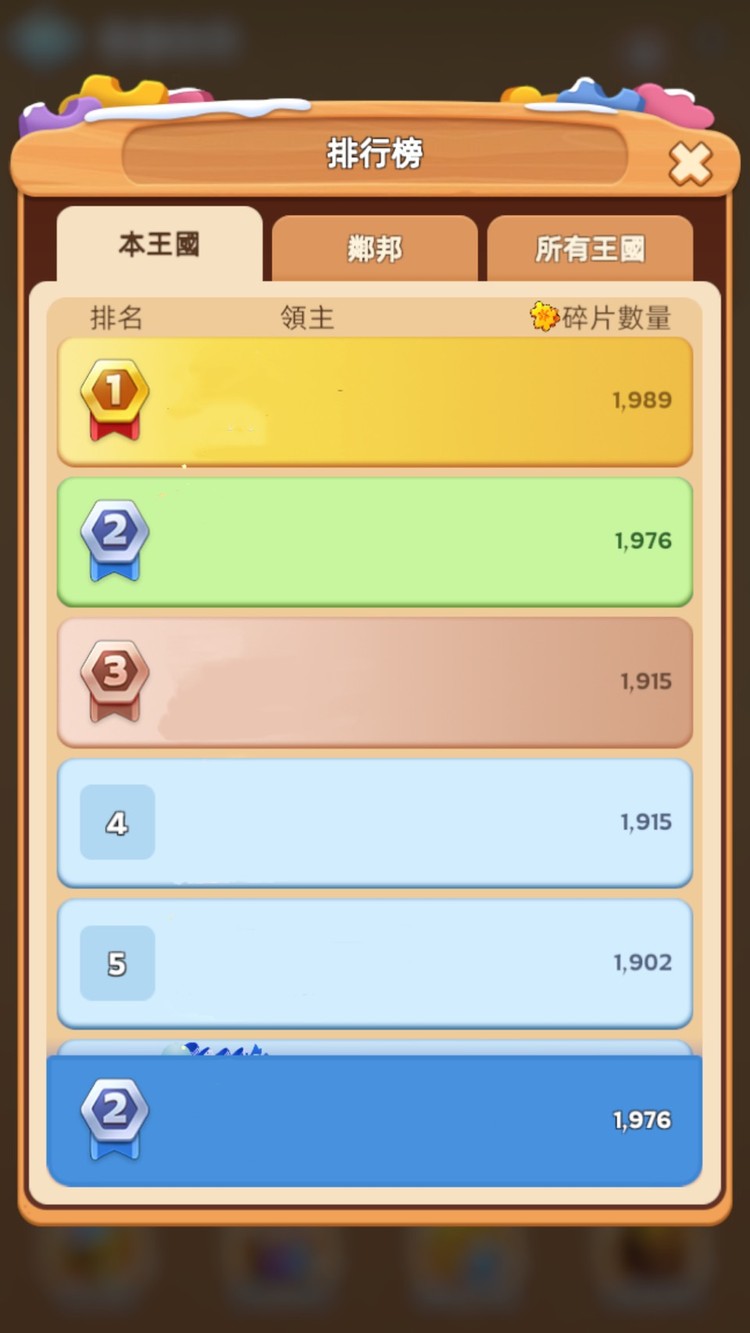This screenshot has height=1333, width=750.
Task: Close the 排行榜 window with the X button
Action: tap(690, 164)
